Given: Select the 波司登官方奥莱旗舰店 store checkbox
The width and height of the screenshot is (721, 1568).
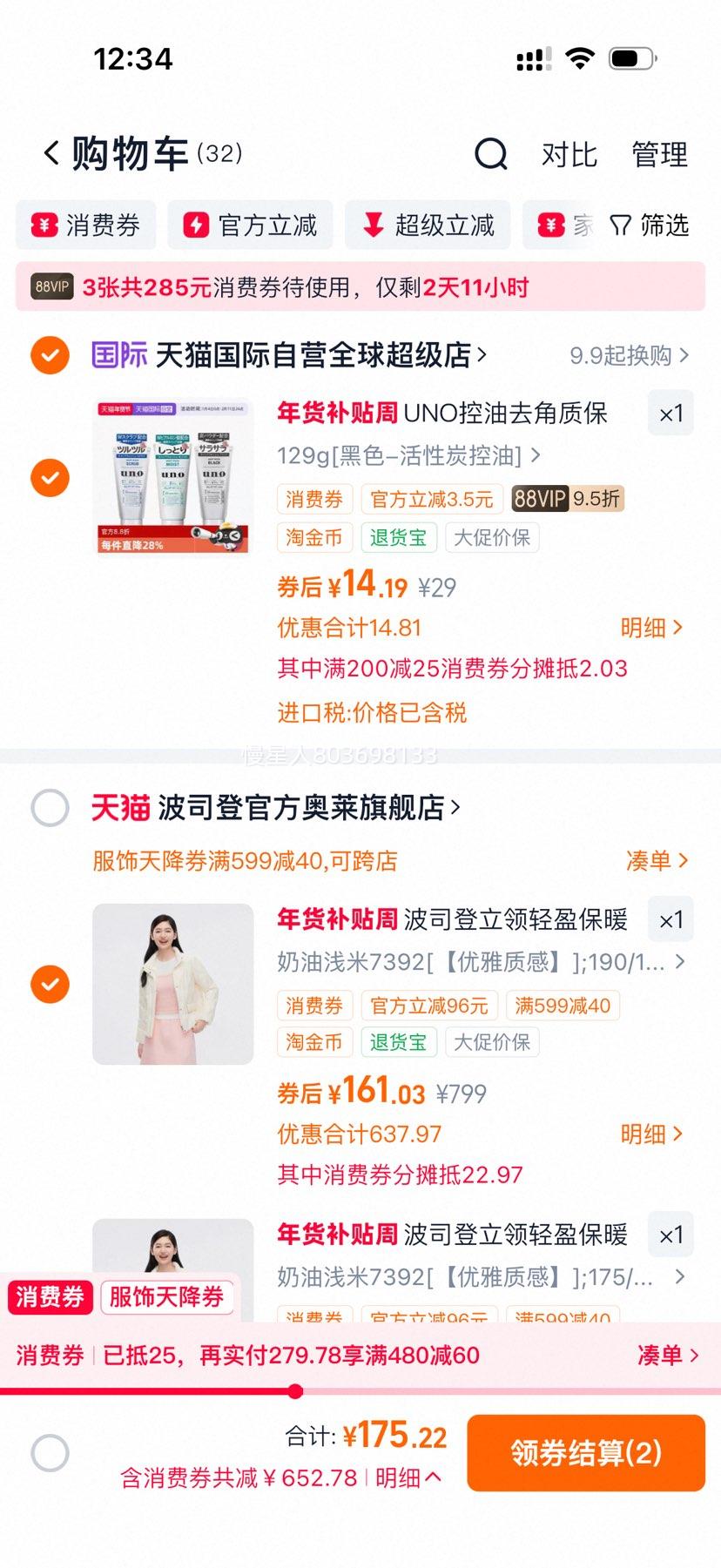Looking at the screenshot, I should click(x=50, y=807).
